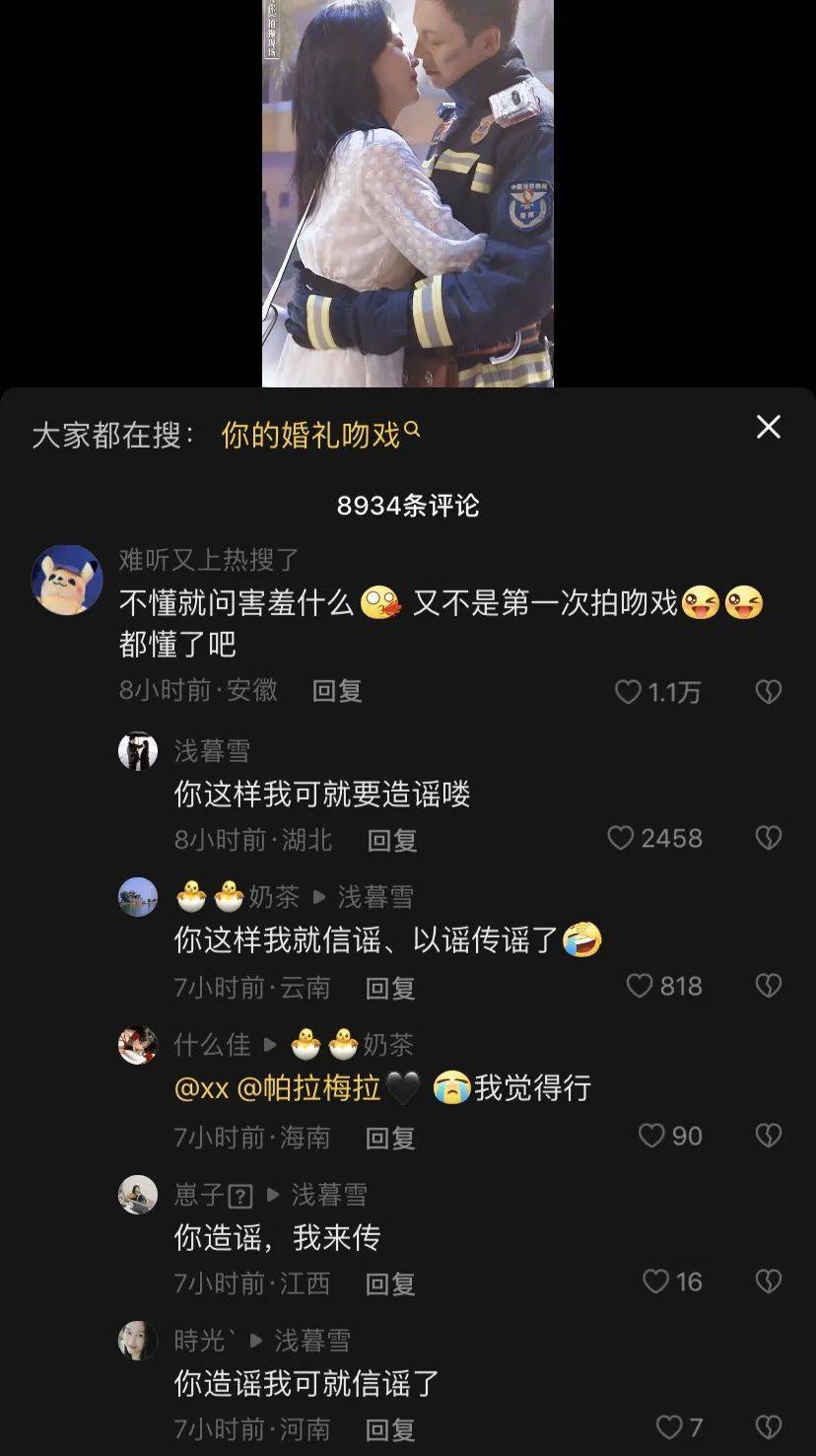Like 什么佳's comment with 90 likes
Image resolution: width=816 pixels, height=1456 pixels.
coord(651,1136)
